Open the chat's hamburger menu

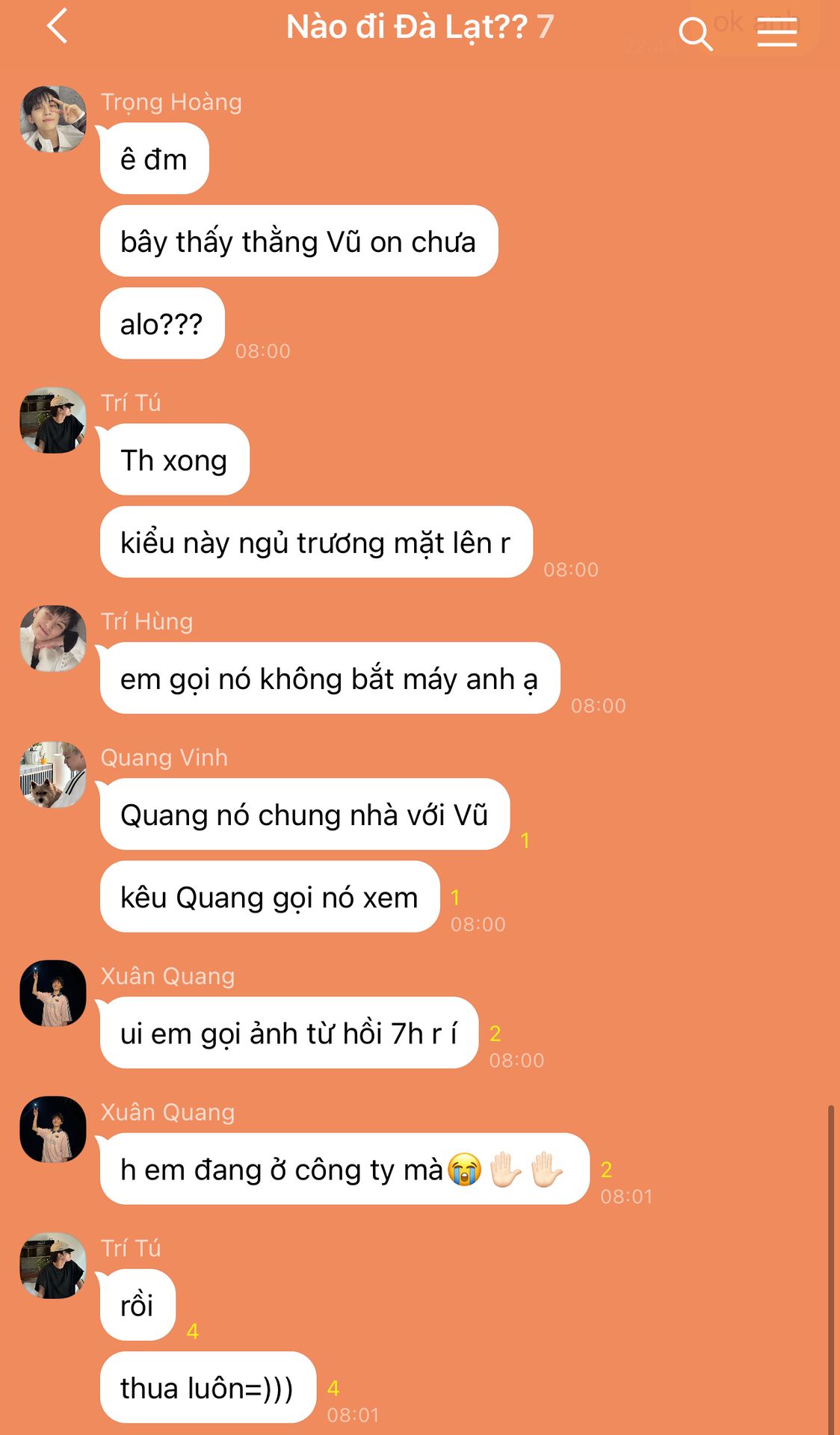pyautogui.click(x=776, y=33)
